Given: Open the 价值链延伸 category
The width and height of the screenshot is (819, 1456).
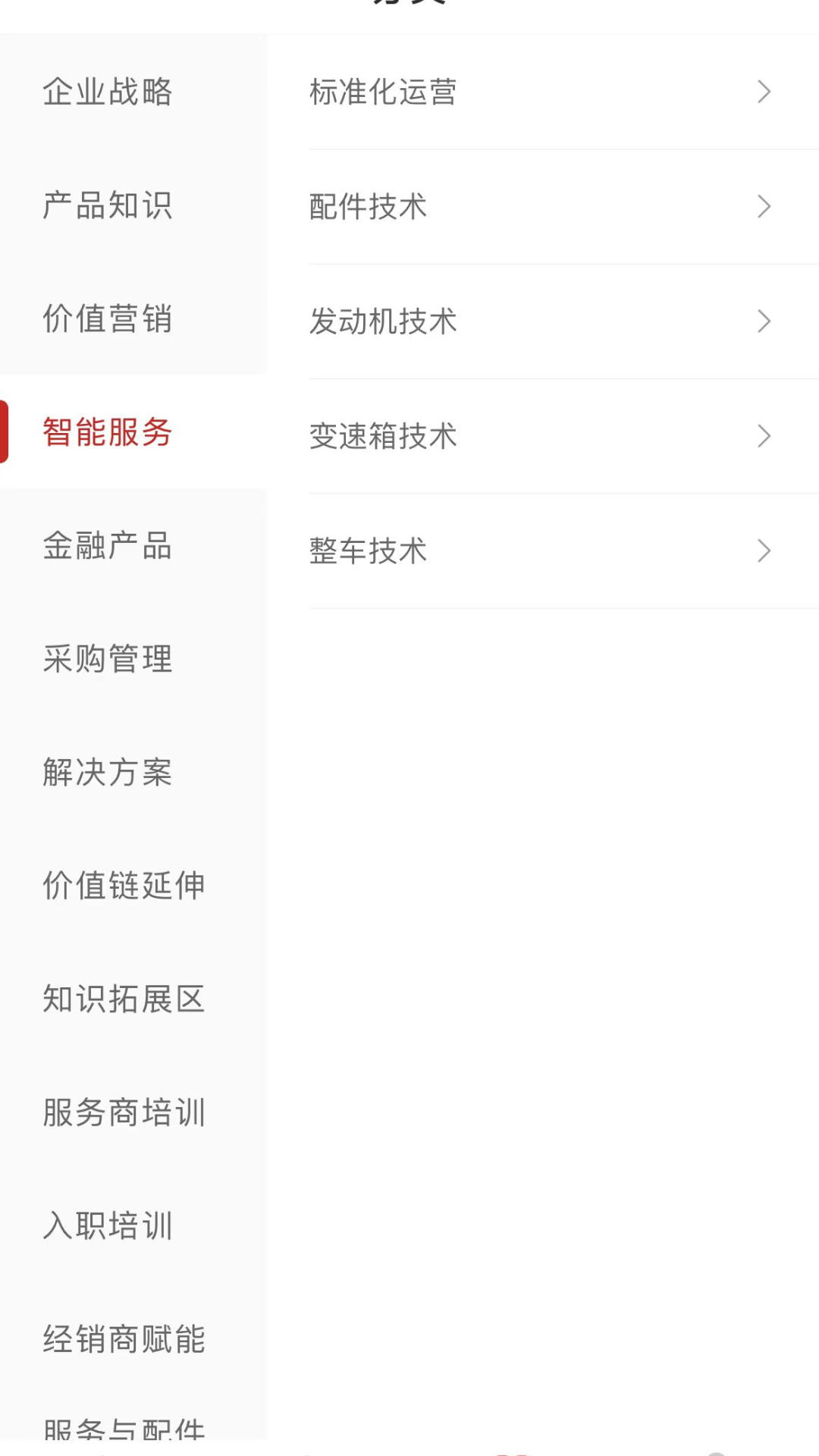Looking at the screenshot, I should pyautogui.click(x=124, y=886).
